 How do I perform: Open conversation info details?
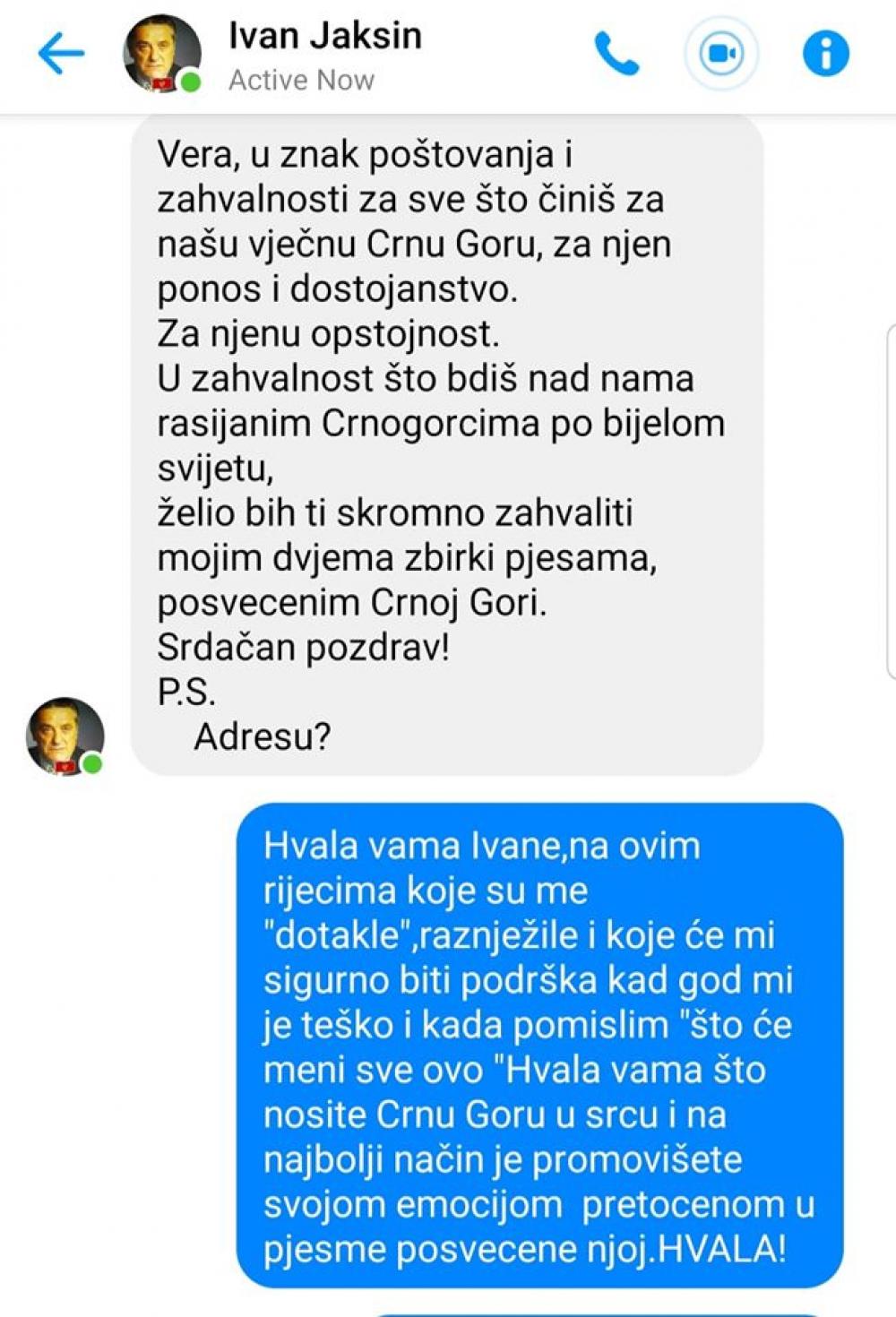[x=825, y=54]
